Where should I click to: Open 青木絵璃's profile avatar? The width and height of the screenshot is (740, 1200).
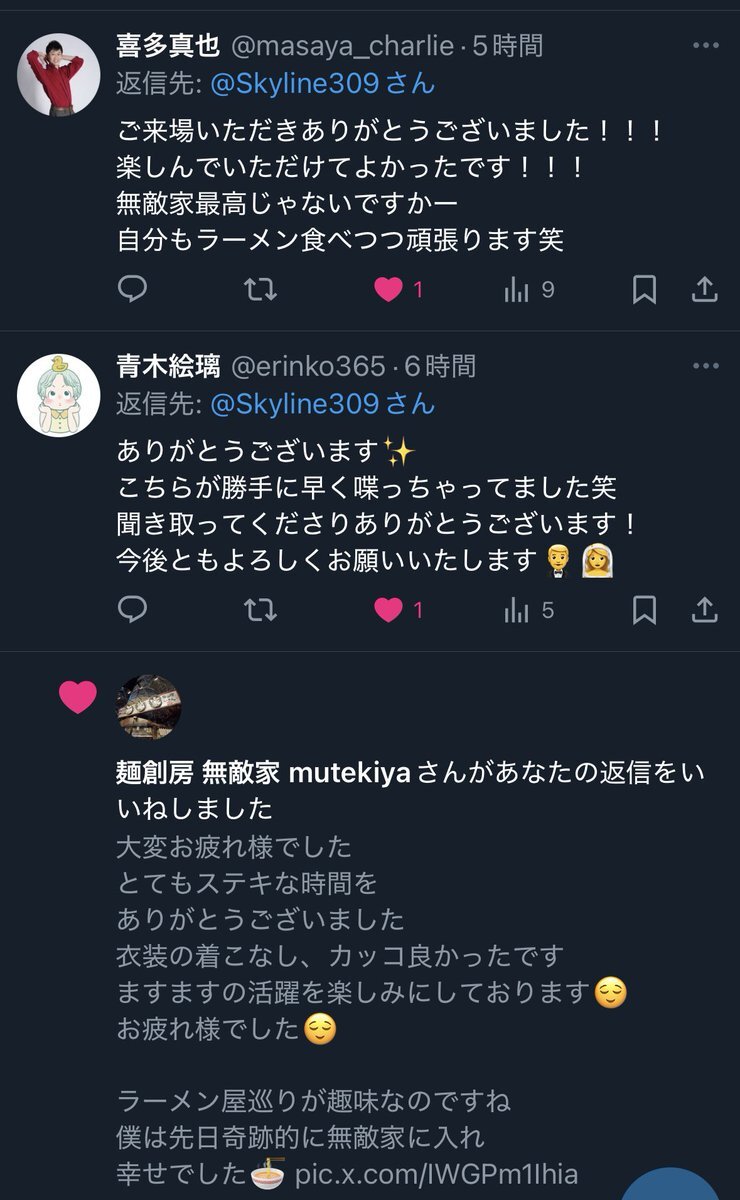(x=58, y=395)
